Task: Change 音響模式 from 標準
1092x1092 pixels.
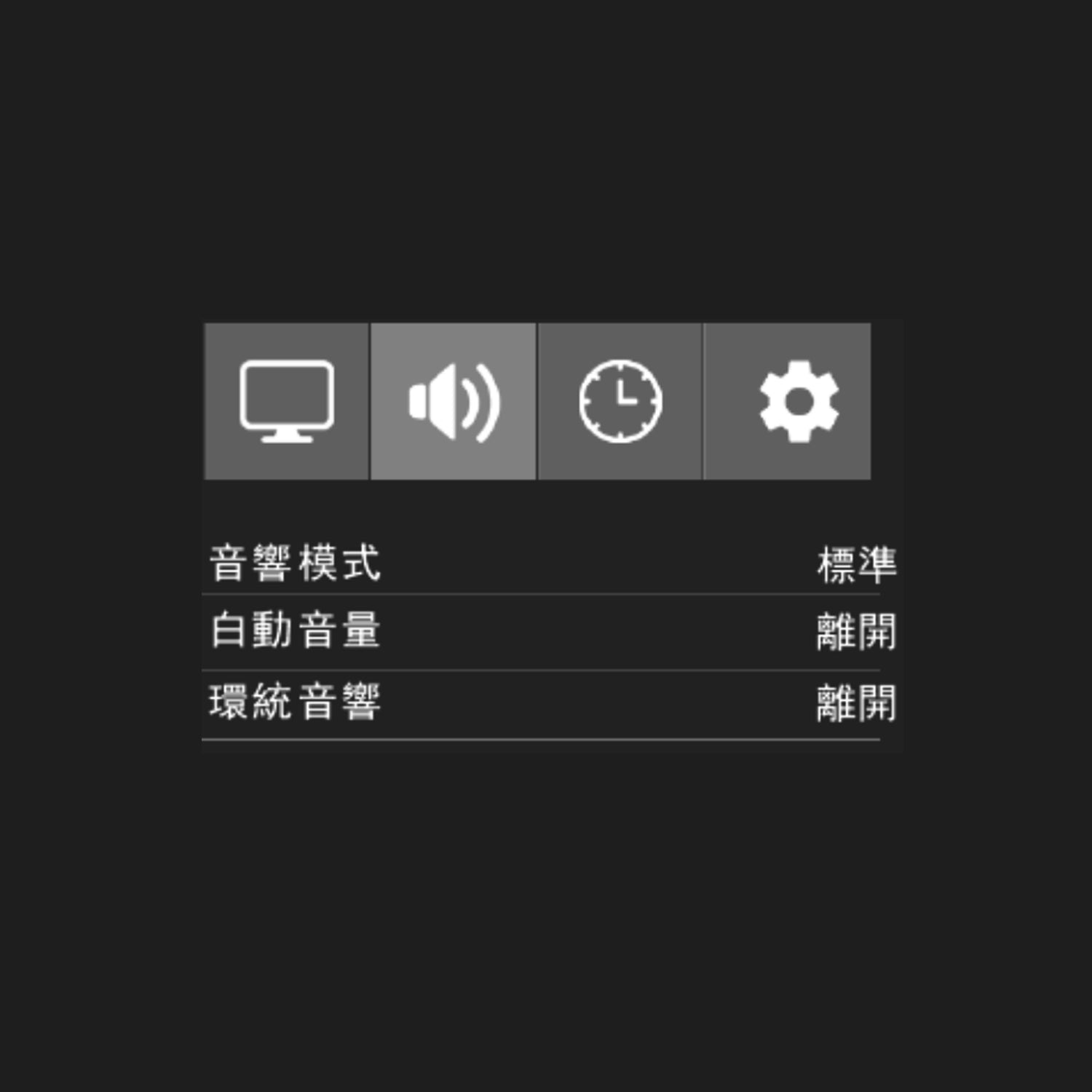Action: coord(855,564)
